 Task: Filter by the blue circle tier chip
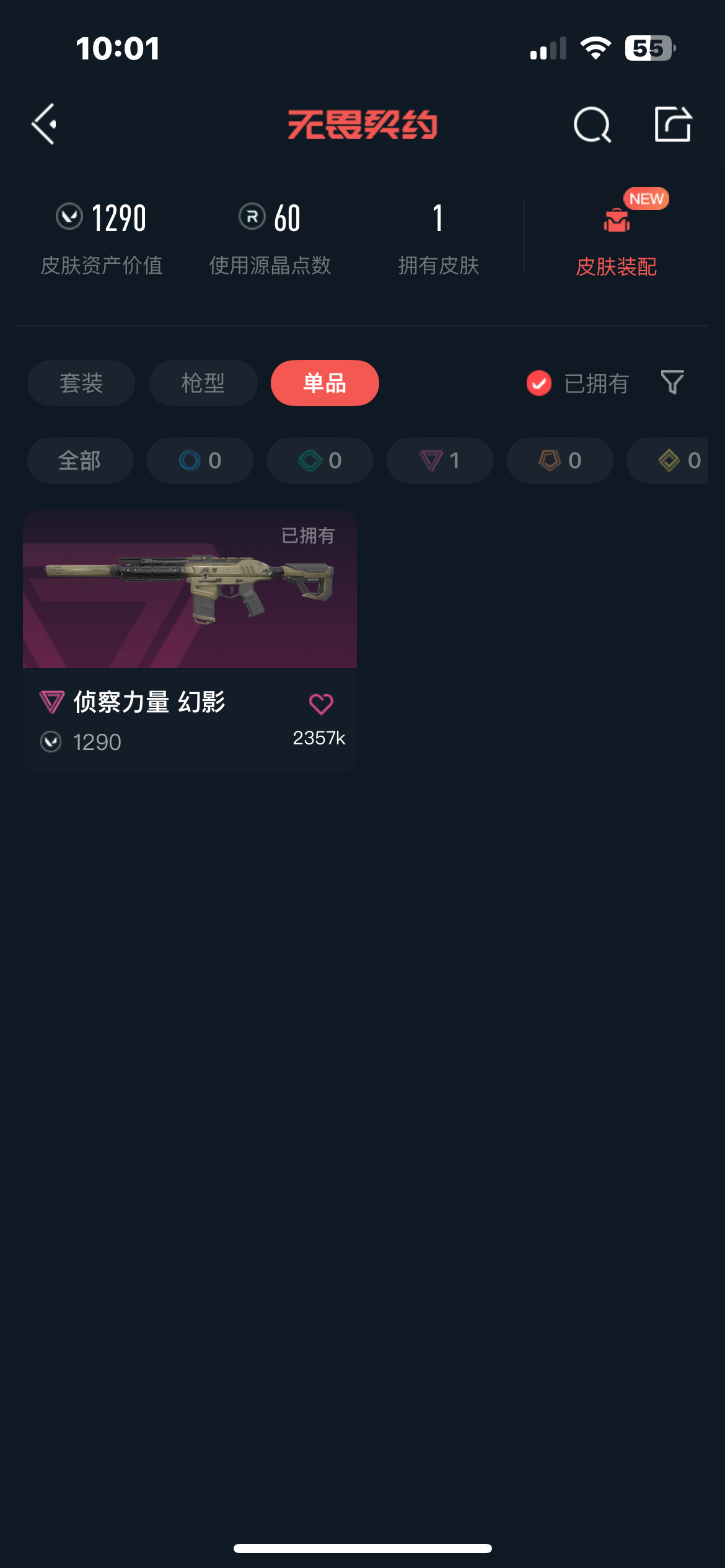point(200,460)
